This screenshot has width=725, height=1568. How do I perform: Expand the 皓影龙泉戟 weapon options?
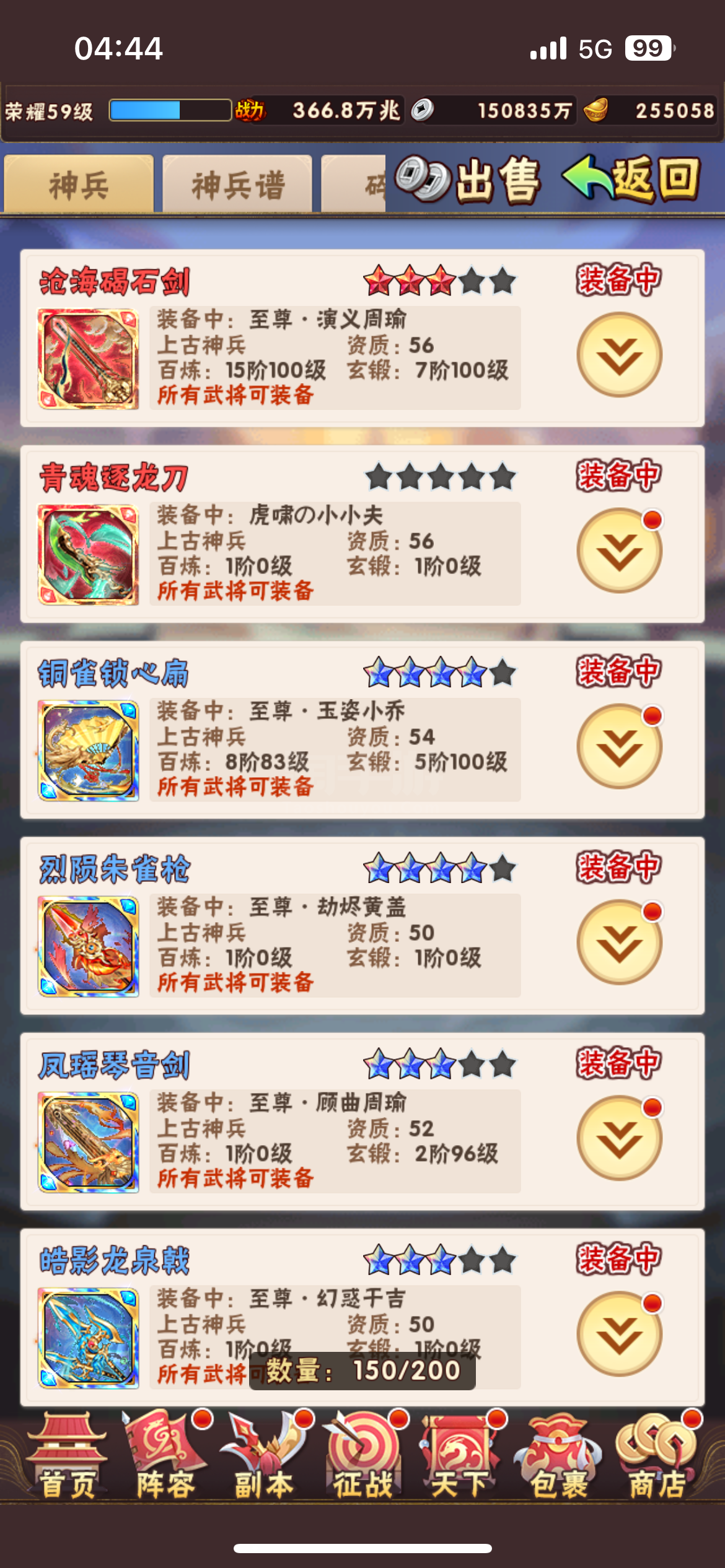619,1333
